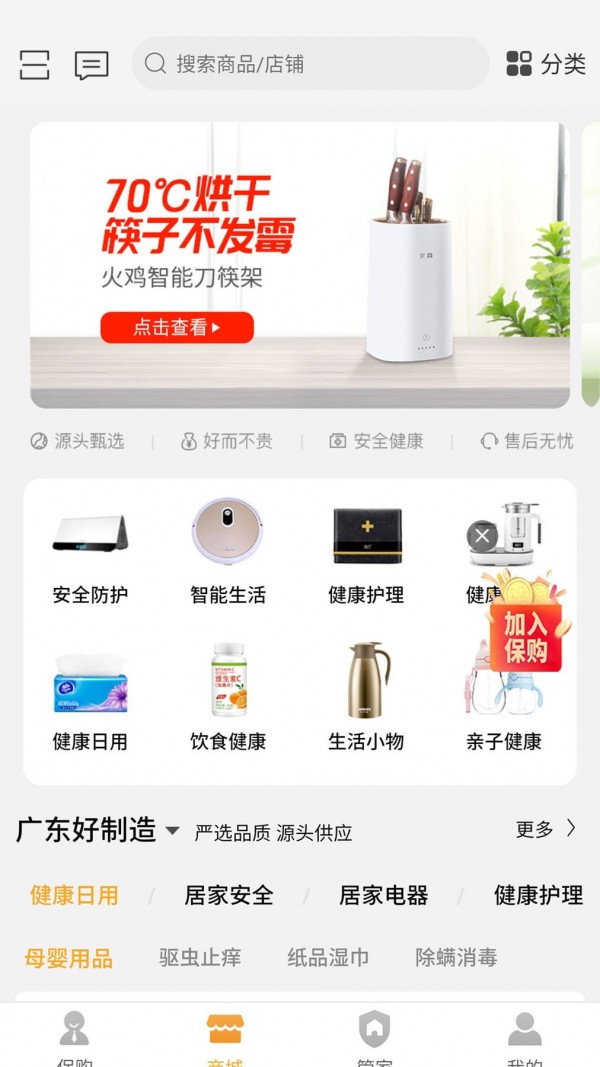Open the 智能生活 category

[228, 553]
